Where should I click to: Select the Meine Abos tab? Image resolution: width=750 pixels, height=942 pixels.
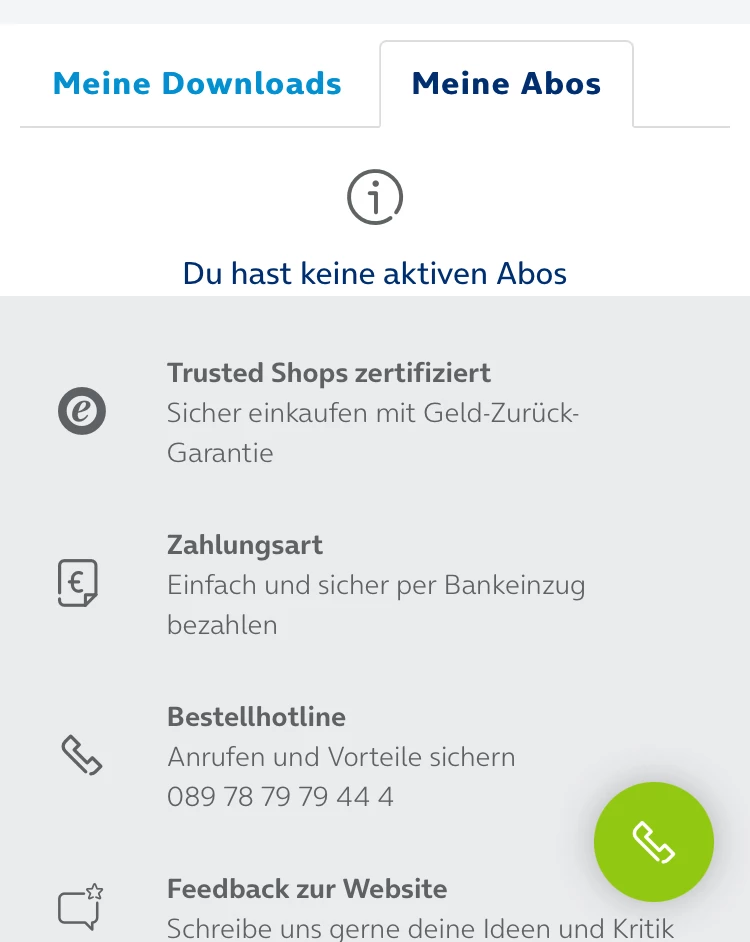click(506, 84)
